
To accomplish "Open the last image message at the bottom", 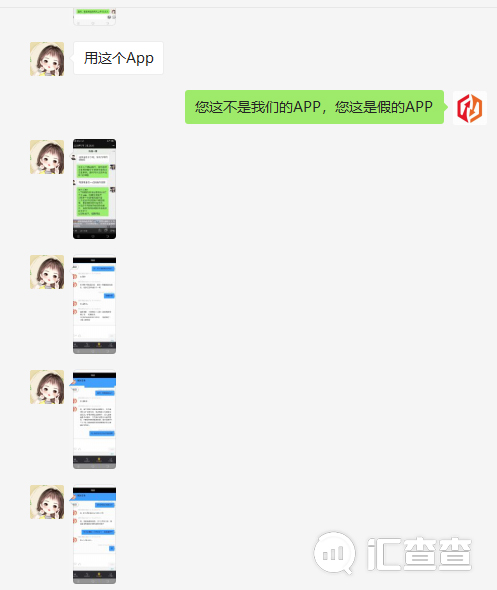I will (x=94, y=534).
